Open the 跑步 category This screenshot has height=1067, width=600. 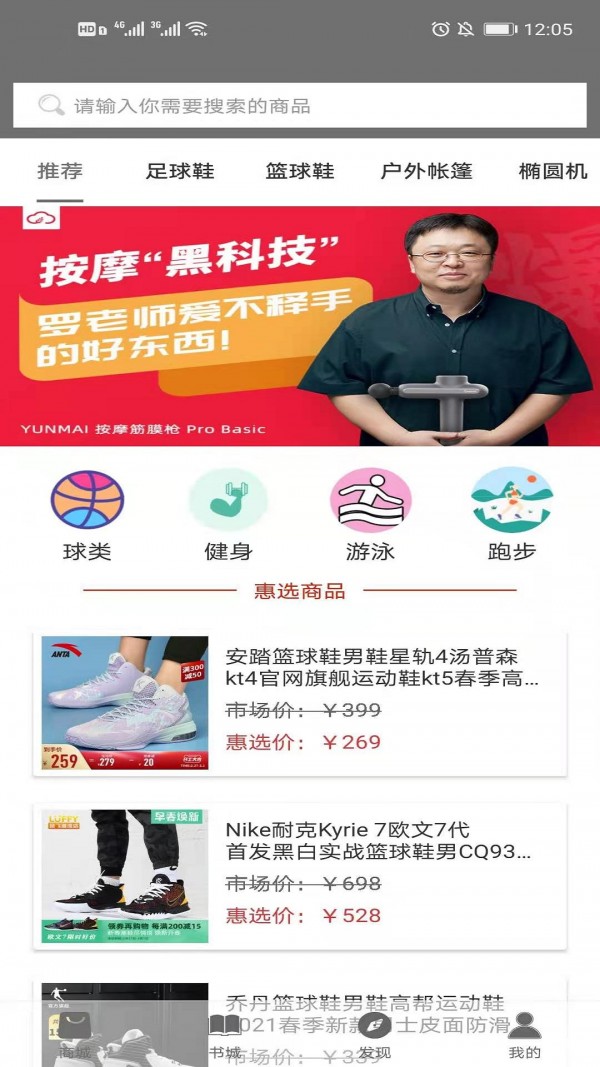pyautogui.click(x=512, y=515)
